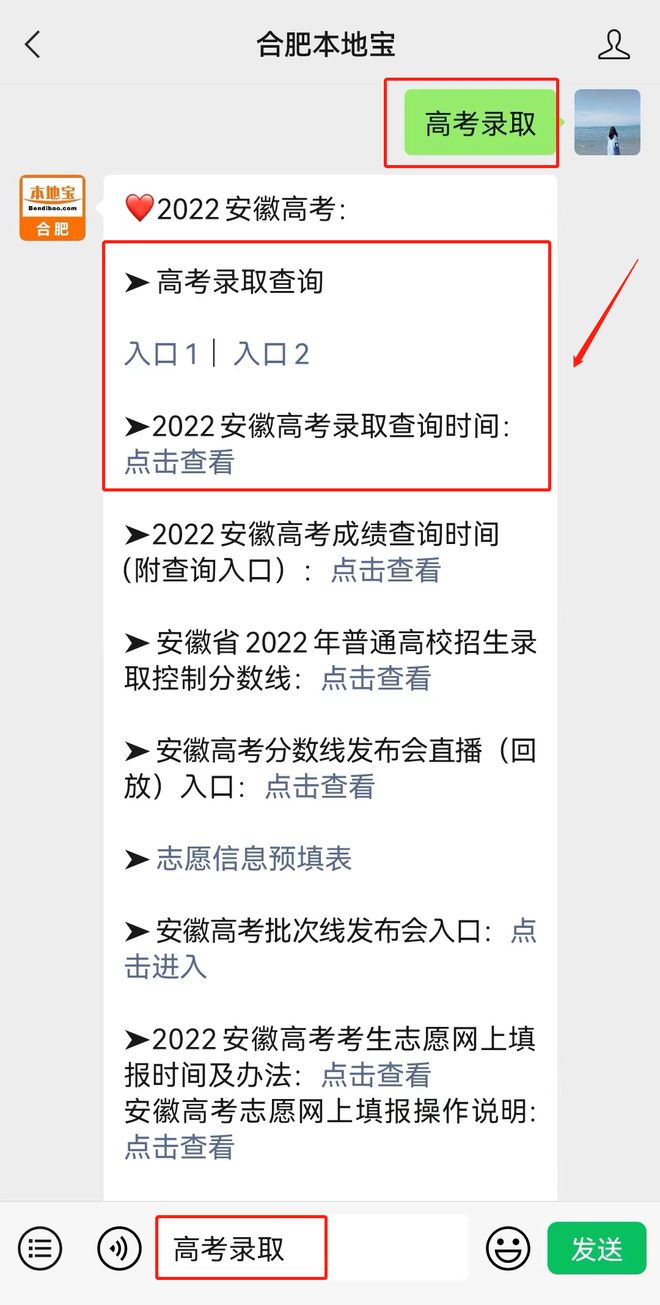The height and width of the screenshot is (1305, 660).
Task: Tap 点击查看 for 分数线发布会直播入口
Action: [319, 786]
